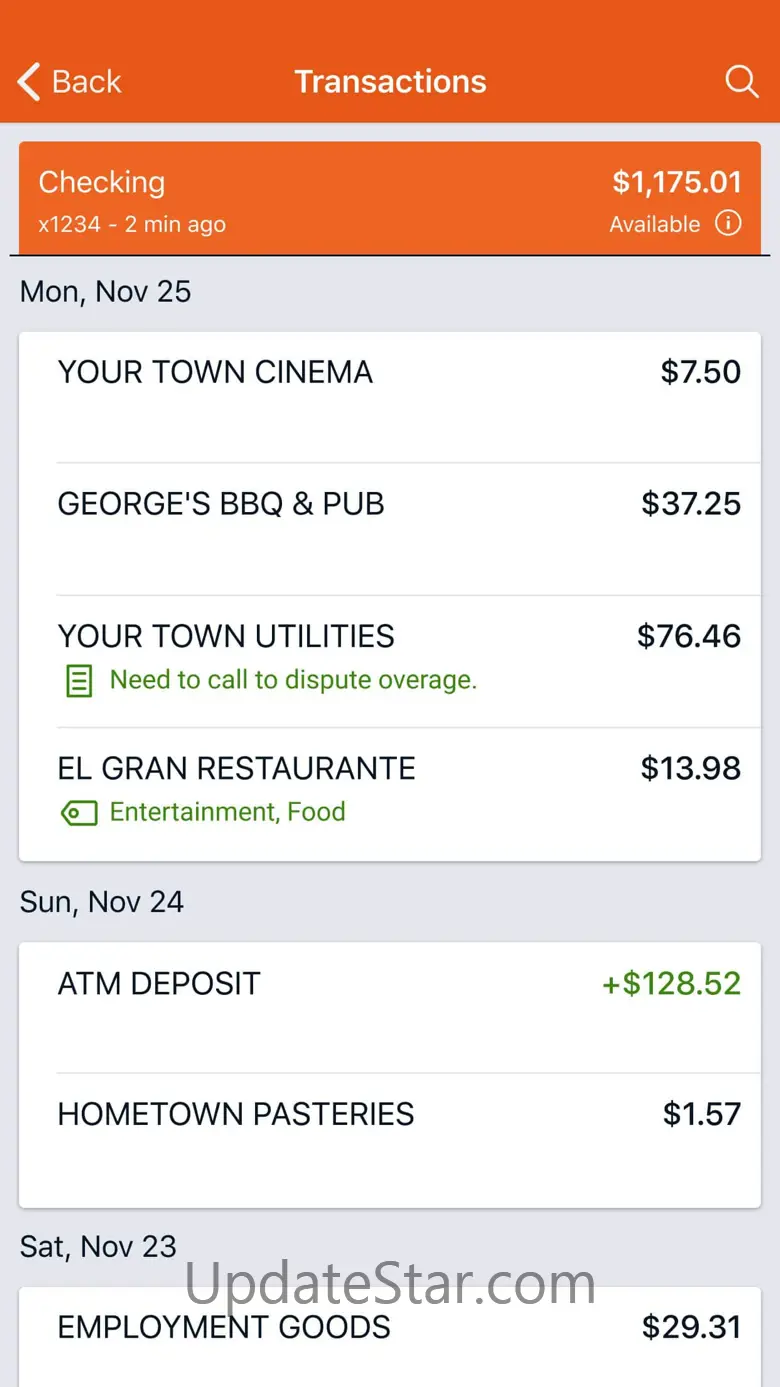The width and height of the screenshot is (780, 1387).
Task: Open YOUR TOWN UTILITIES transaction
Action: 390,660
